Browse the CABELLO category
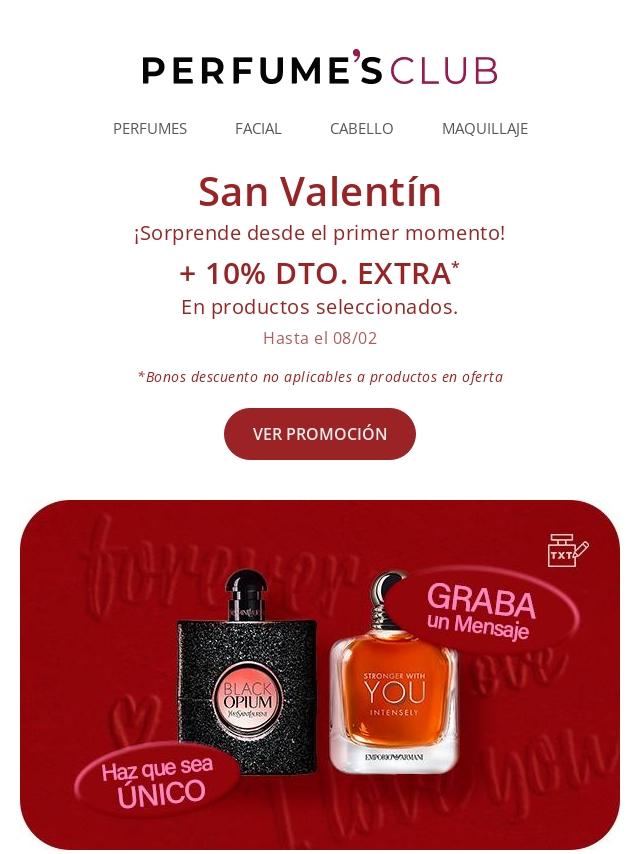This screenshot has height=854, width=640. click(361, 129)
